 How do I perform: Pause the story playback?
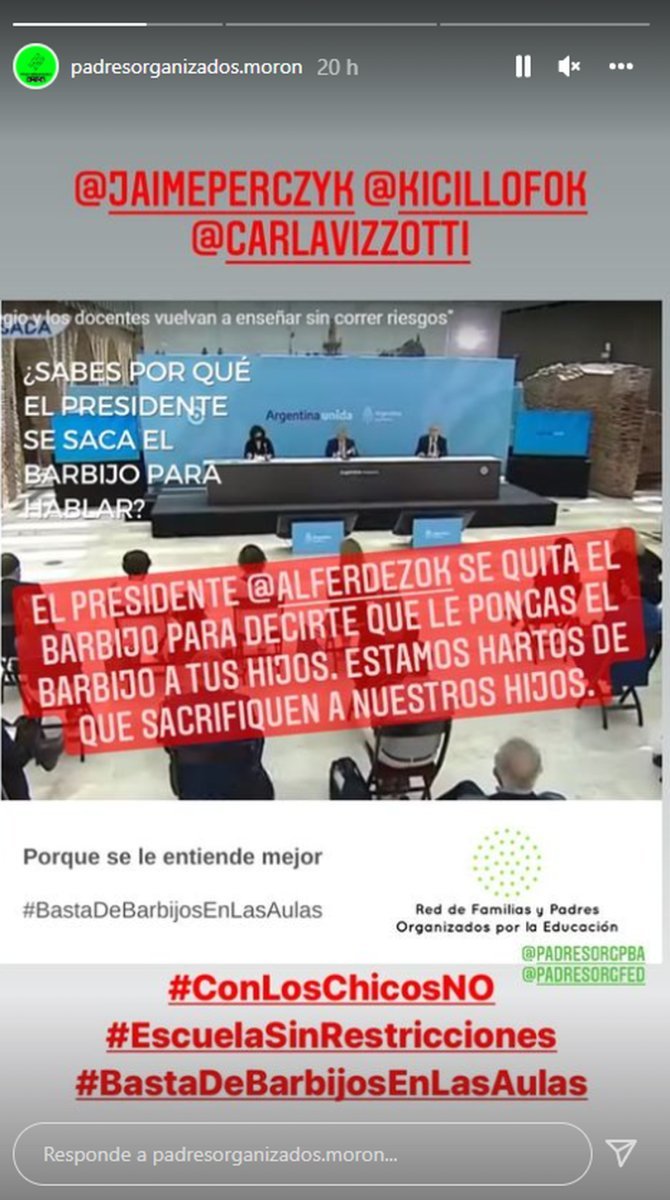tap(523, 67)
